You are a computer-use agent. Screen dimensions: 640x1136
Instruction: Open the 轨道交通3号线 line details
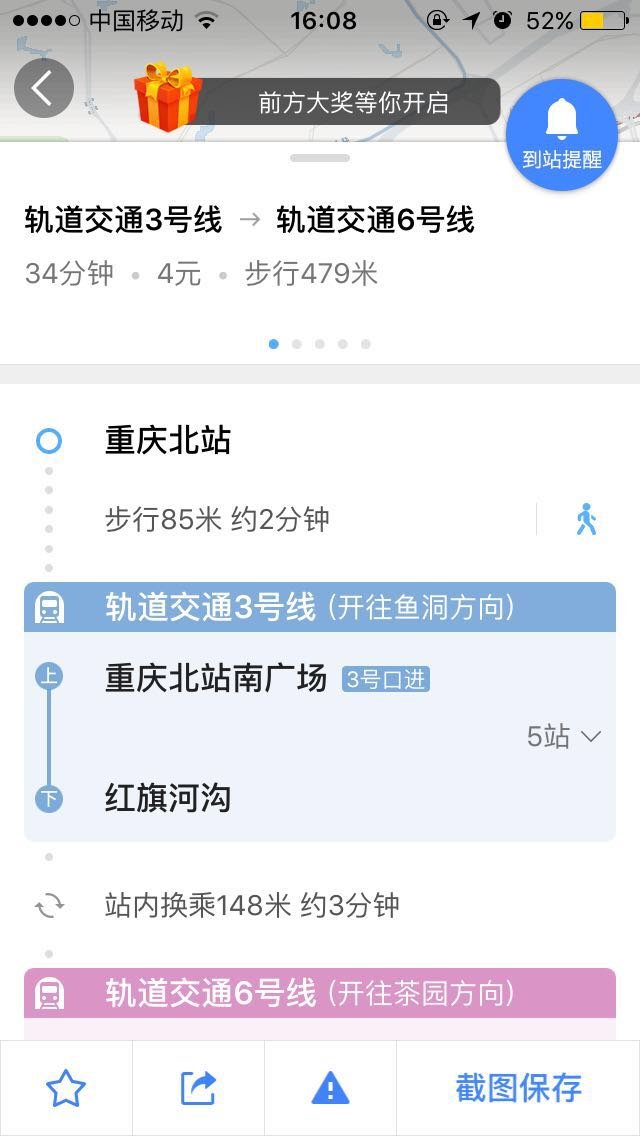tap(310, 607)
